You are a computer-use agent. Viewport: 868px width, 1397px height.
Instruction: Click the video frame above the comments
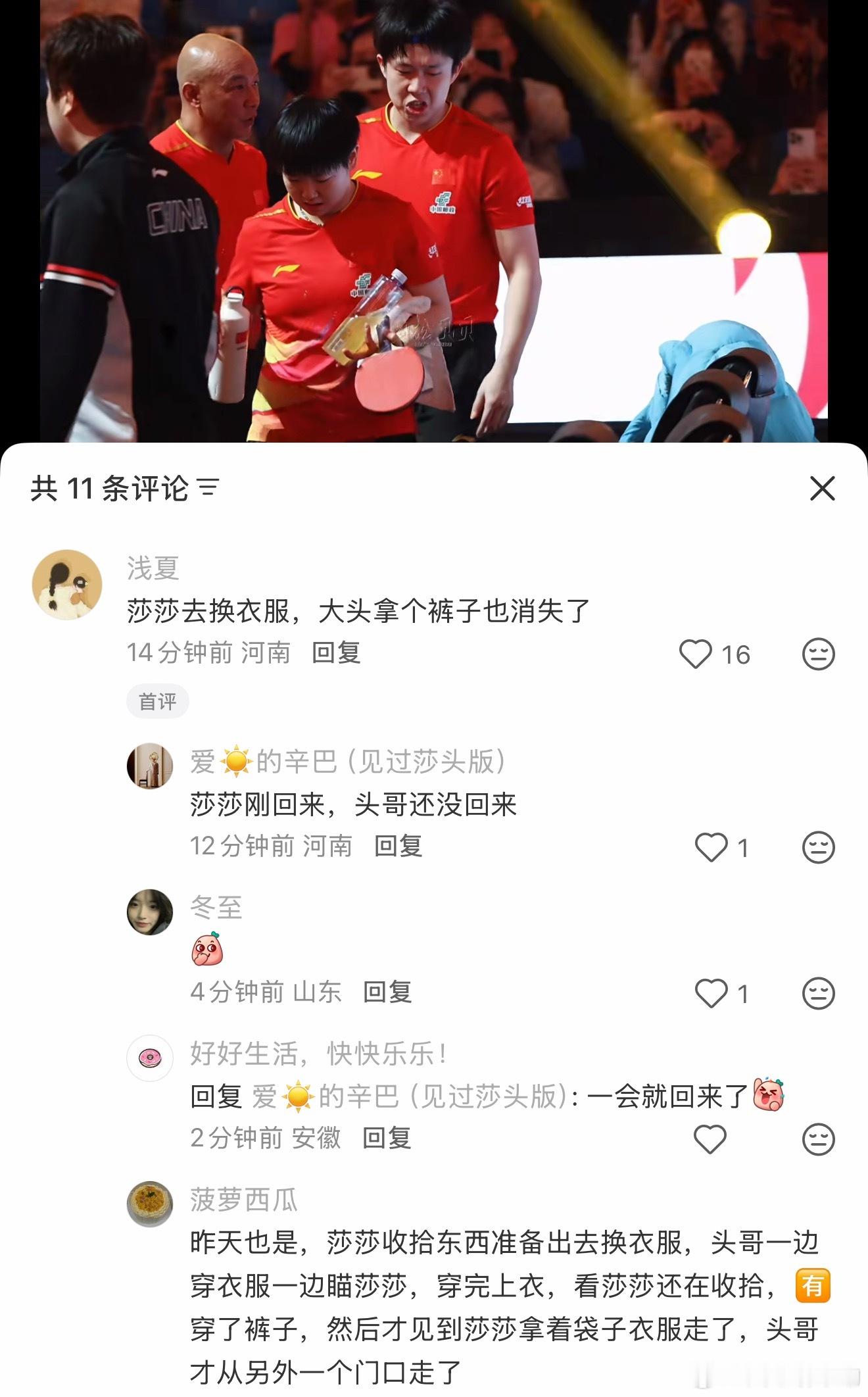pyautogui.click(x=434, y=224)
